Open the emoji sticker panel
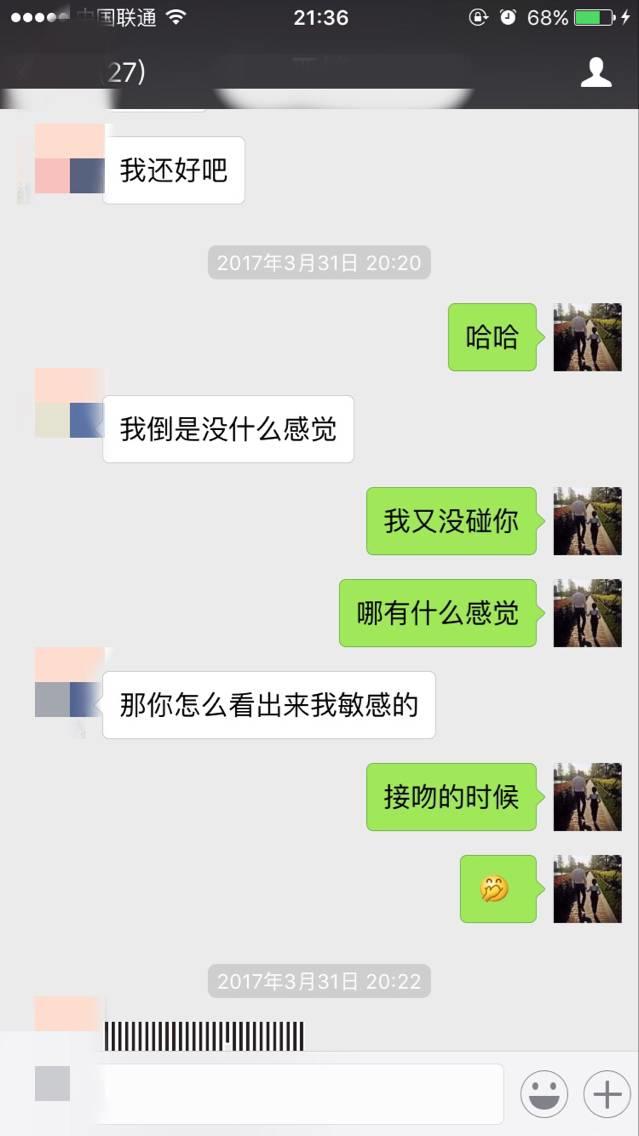Screen dimensions: 639x1136 click(544, 1095)
